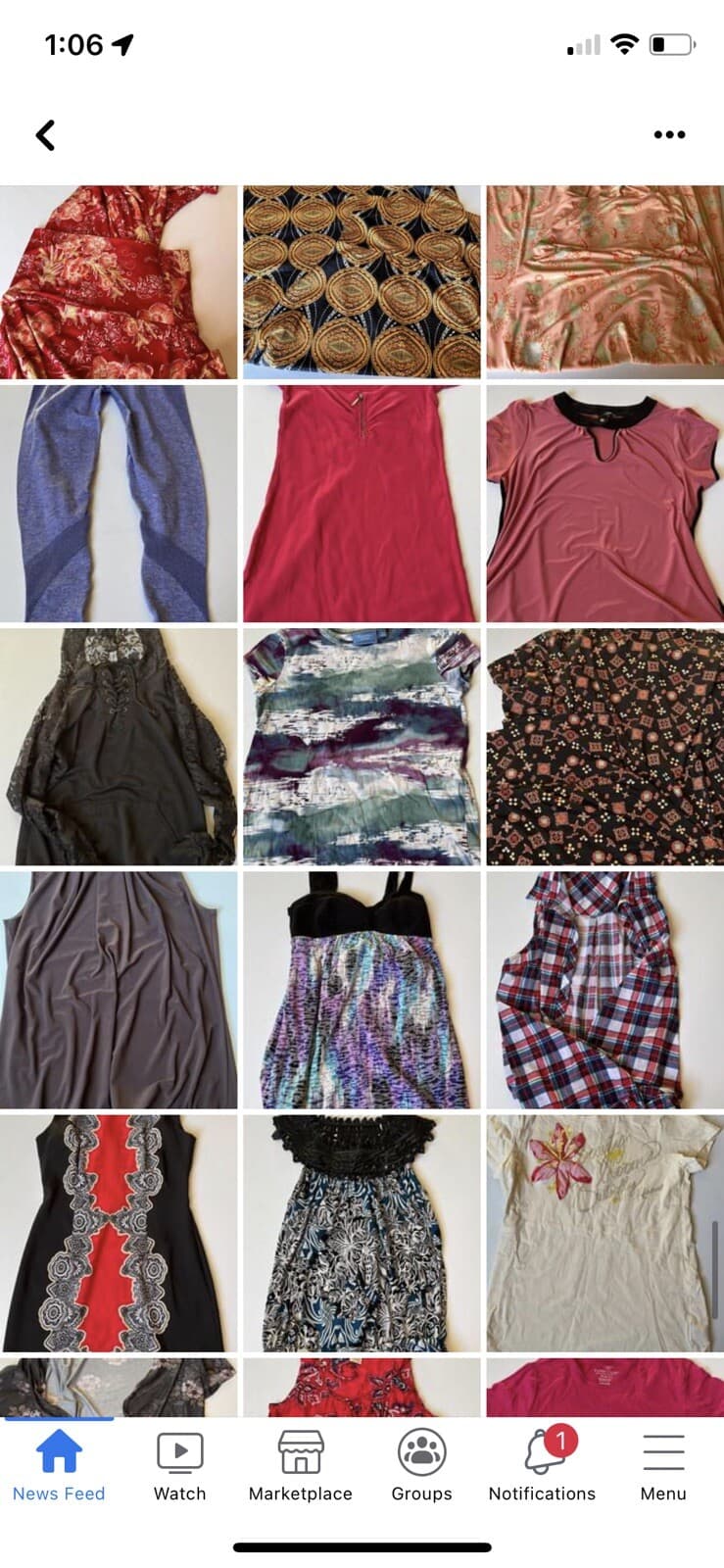Open the gold medallion fabric photo
724x1568 pixels.
point(361,278)
